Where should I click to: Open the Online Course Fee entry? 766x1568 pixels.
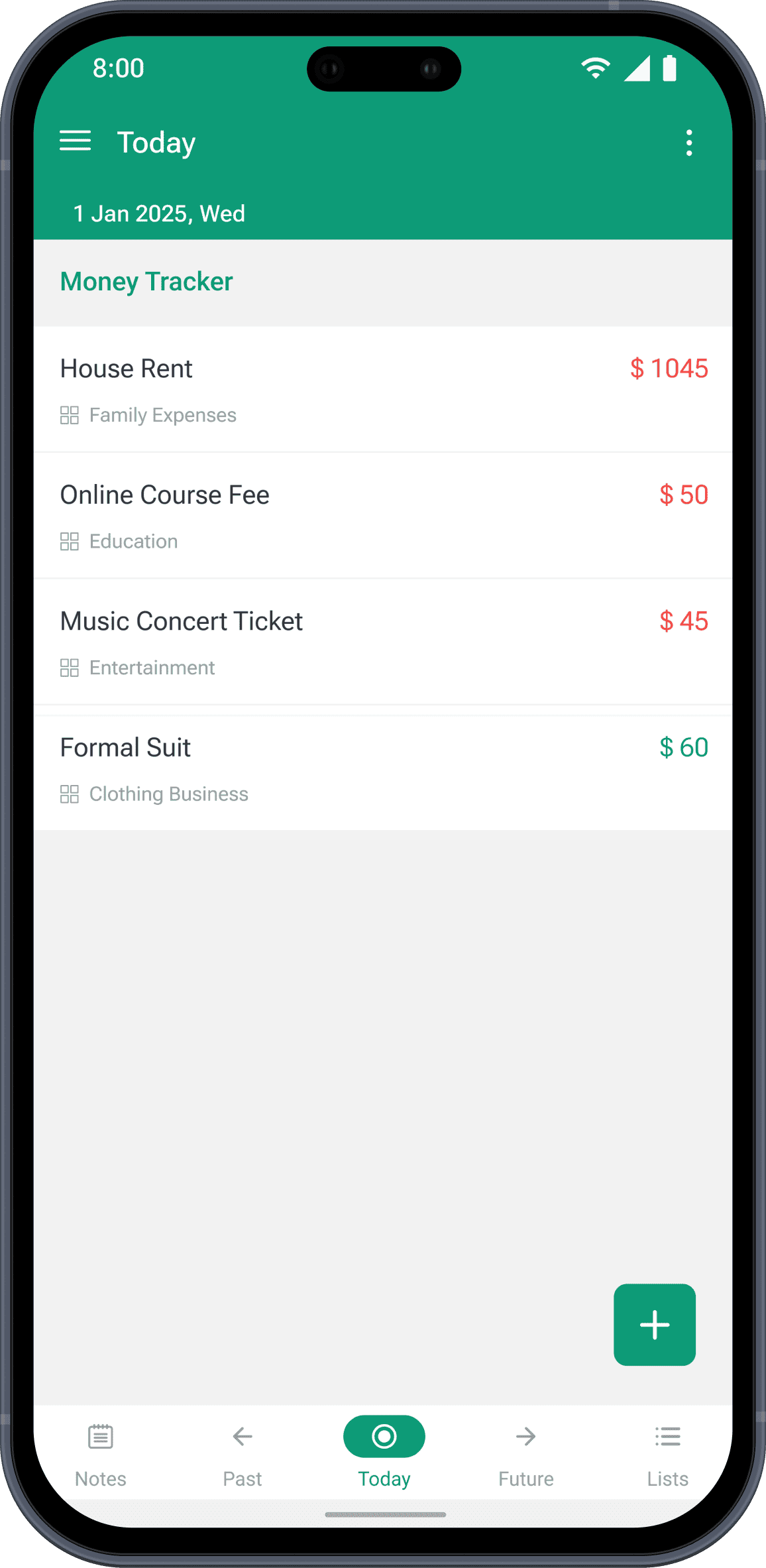click(383, 516)
